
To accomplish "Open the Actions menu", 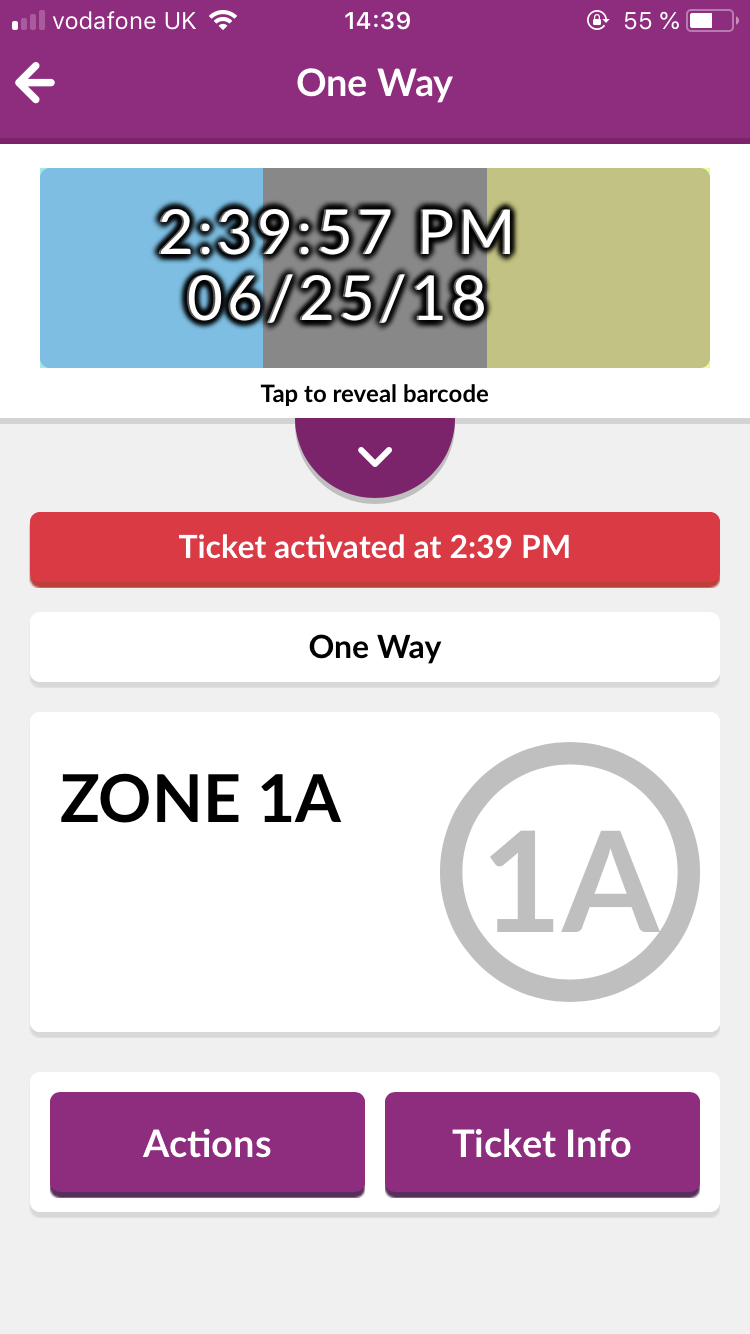I will coord(207,1143).
